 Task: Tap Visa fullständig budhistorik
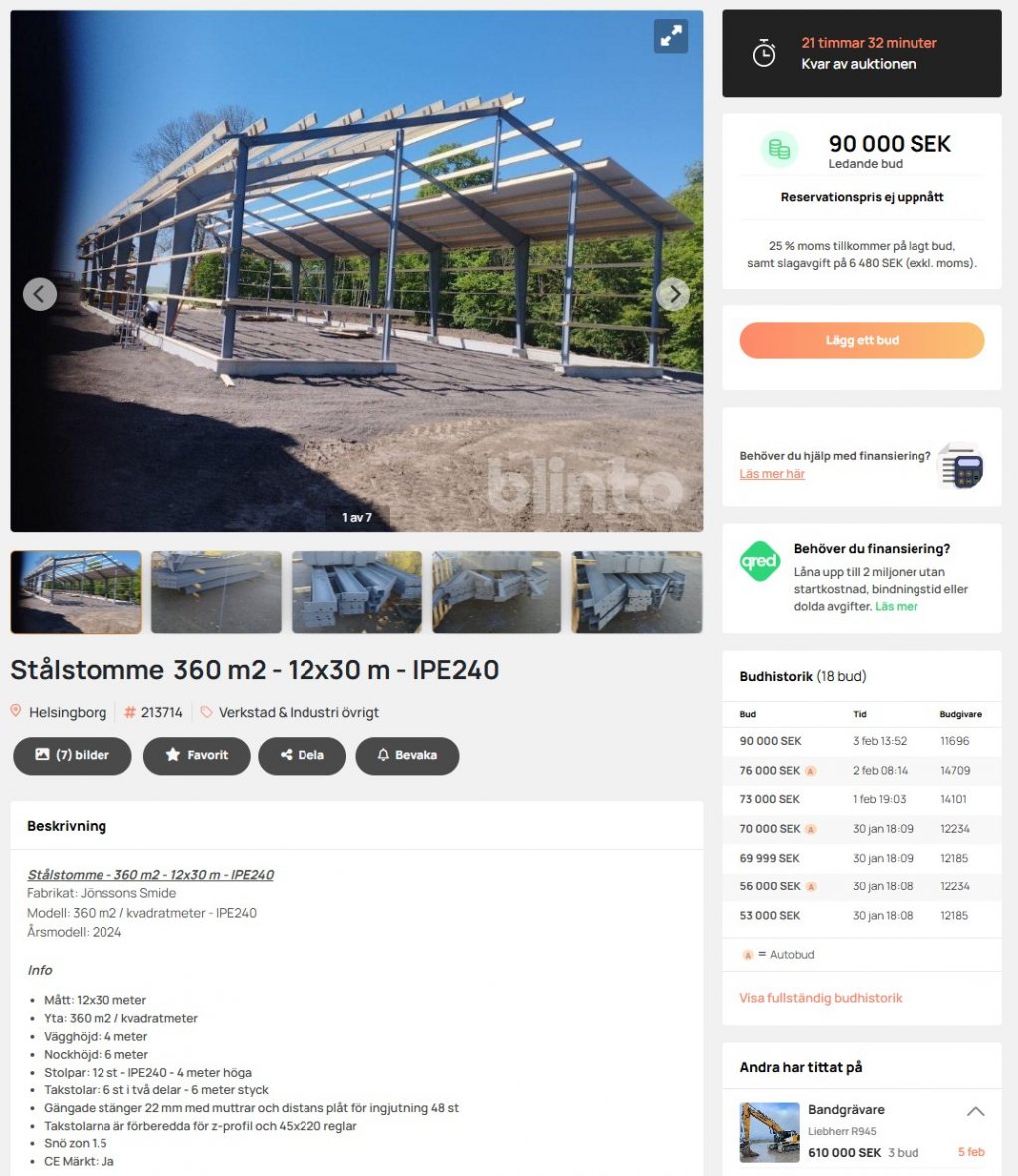click(x=820, y=998)
